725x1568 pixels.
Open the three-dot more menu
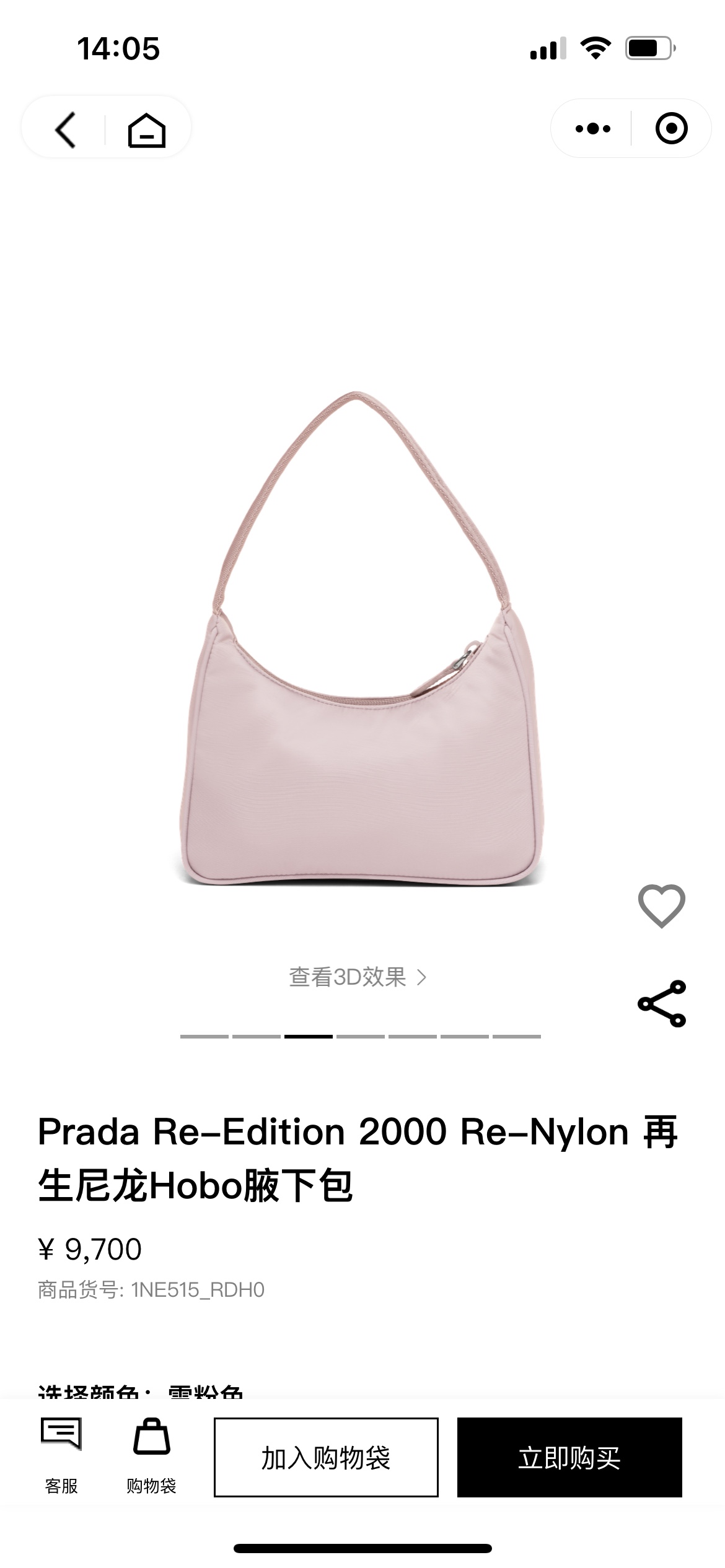(592, 129)
